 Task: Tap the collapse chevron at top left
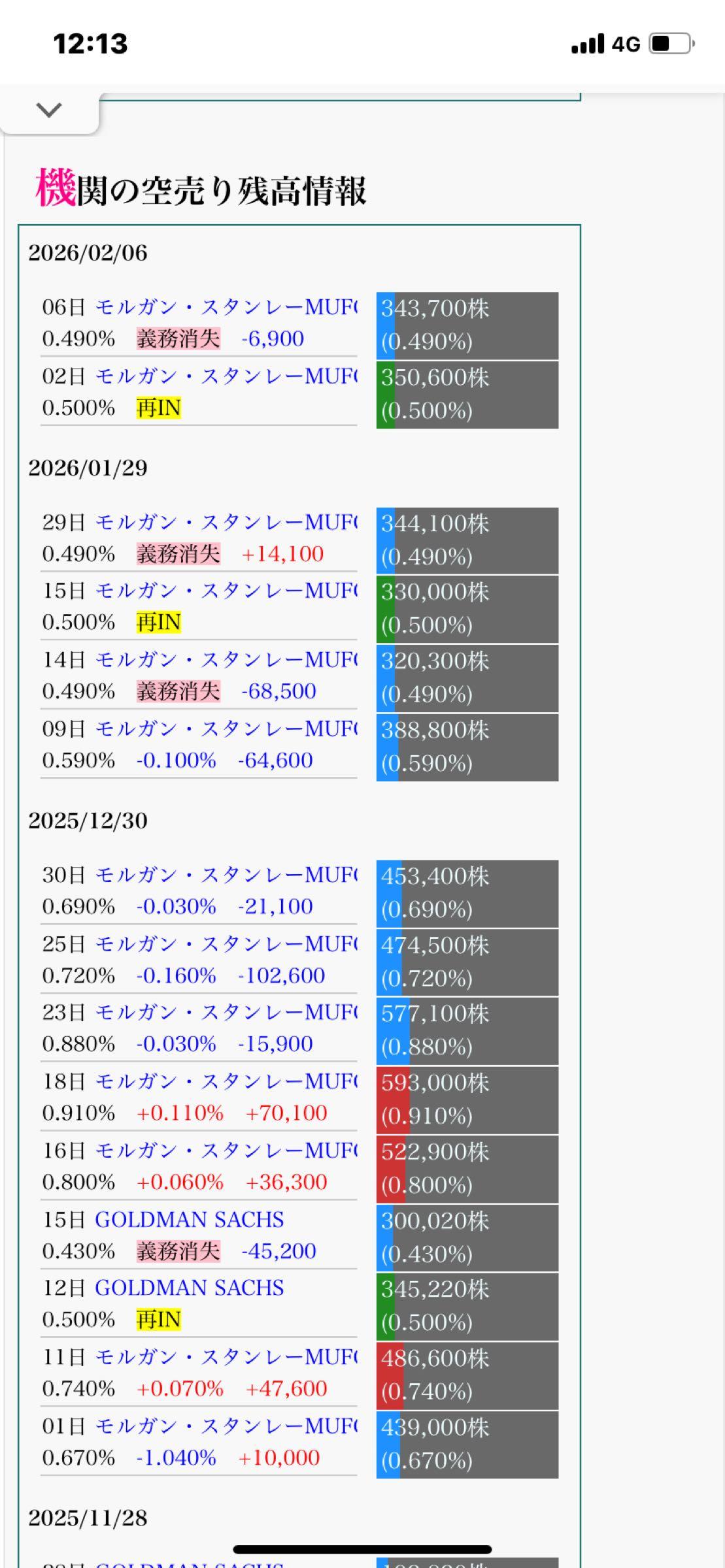tap(49, 110)
